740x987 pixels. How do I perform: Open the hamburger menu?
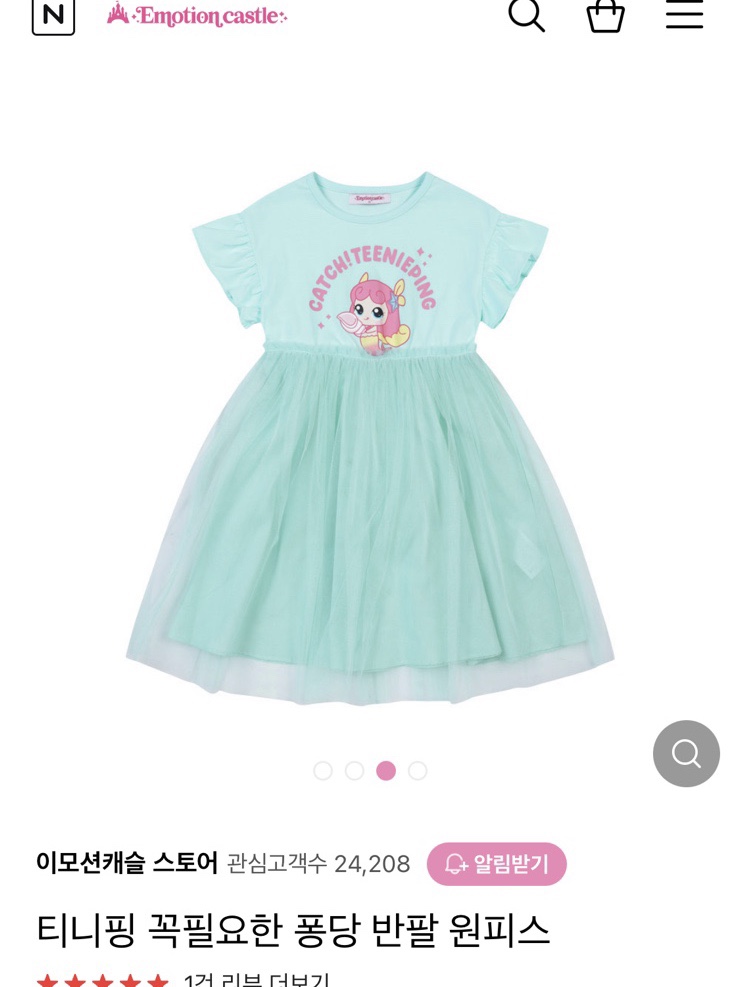pos(684,15)
